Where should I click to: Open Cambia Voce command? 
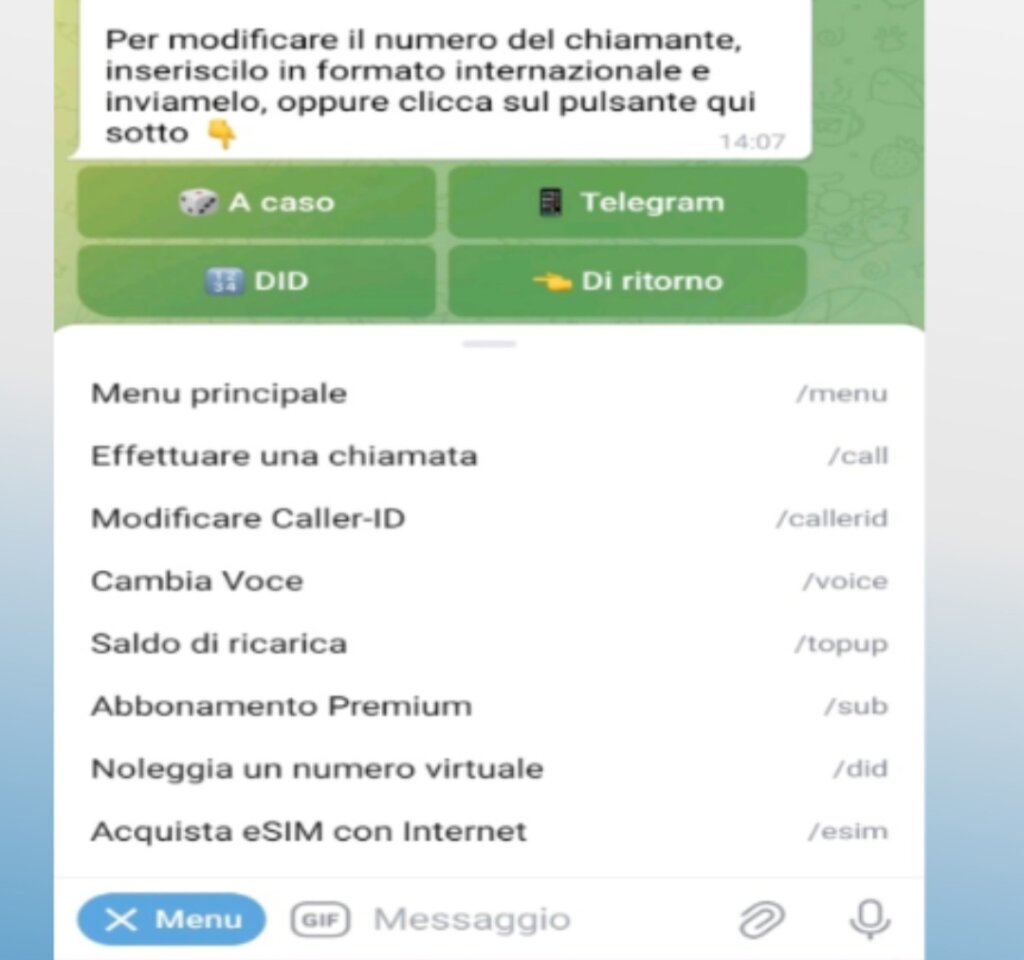488,582
